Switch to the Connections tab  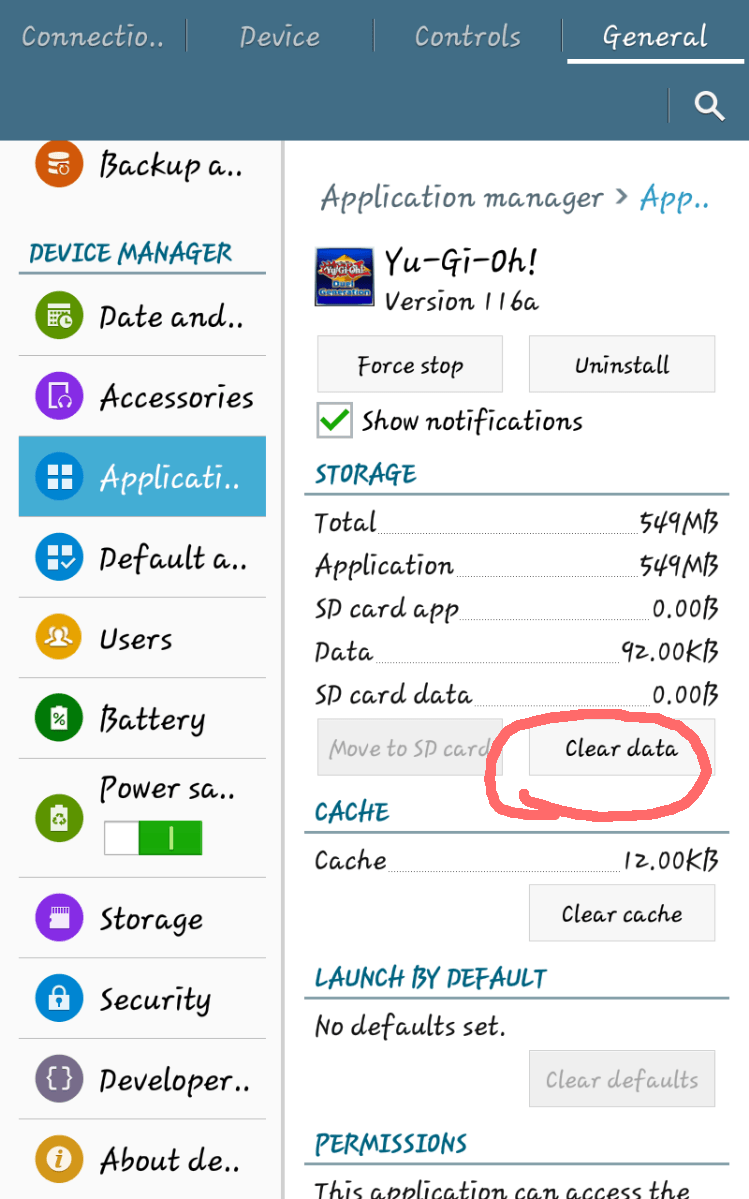coord(92,37)
